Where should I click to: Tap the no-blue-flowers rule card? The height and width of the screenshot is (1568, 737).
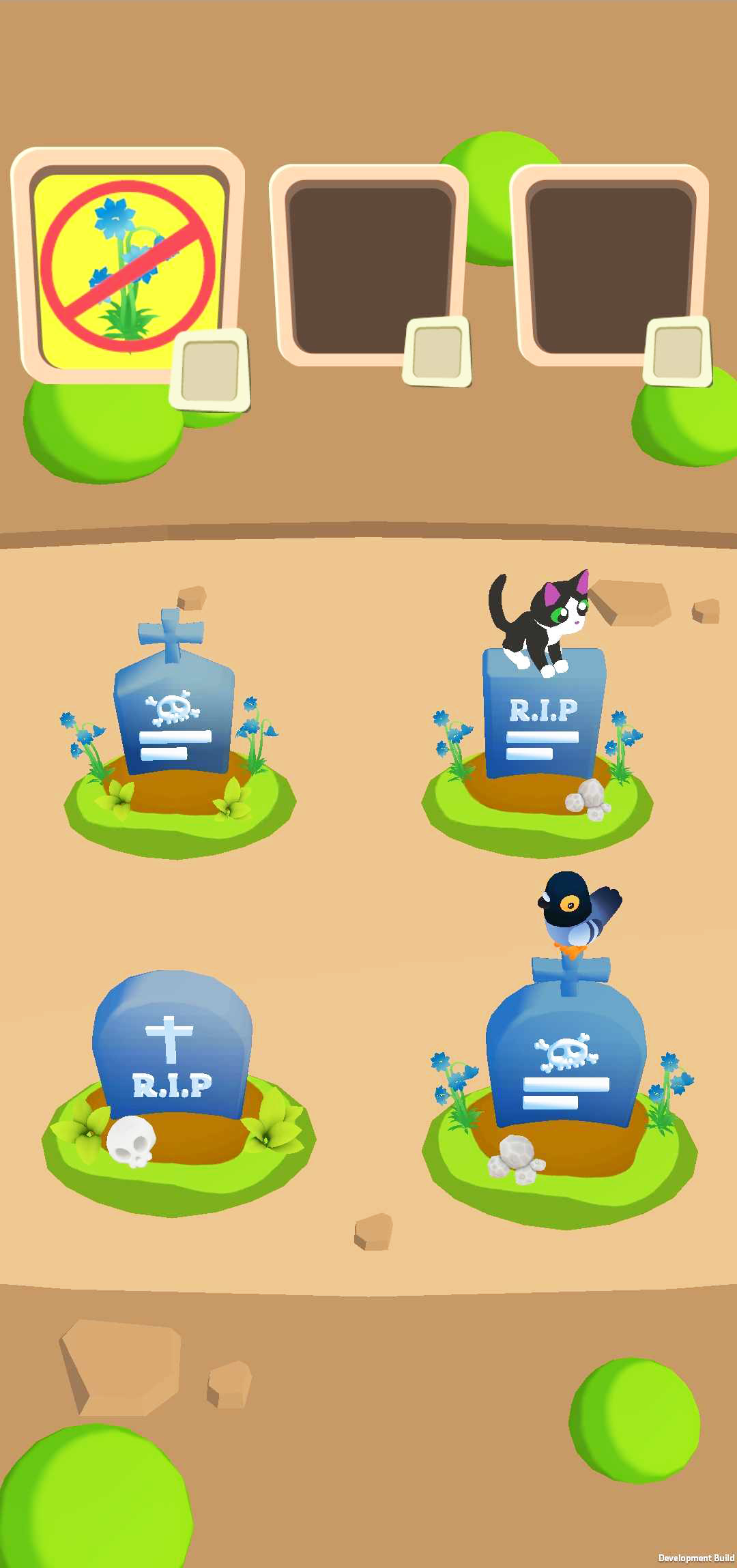pos(128,266)
